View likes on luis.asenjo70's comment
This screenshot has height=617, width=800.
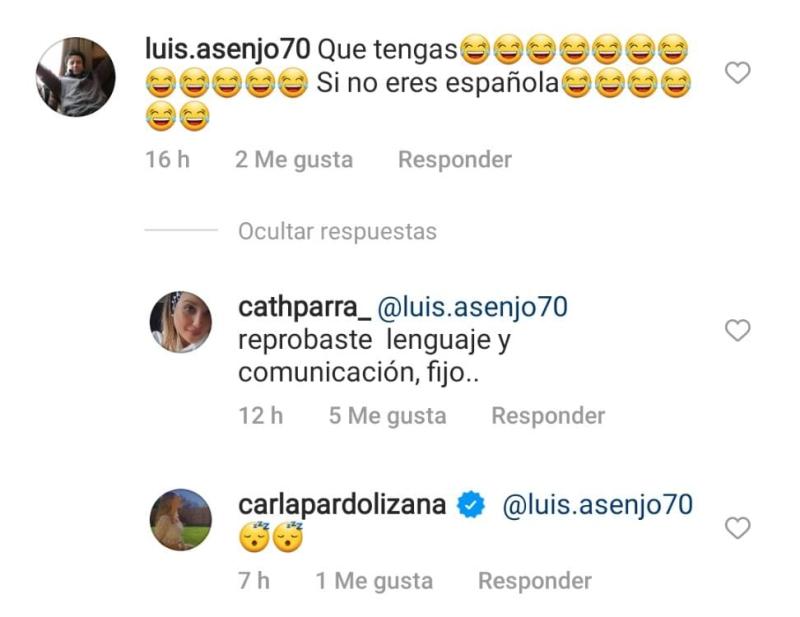pyautogui.click(x=294, y=159)
